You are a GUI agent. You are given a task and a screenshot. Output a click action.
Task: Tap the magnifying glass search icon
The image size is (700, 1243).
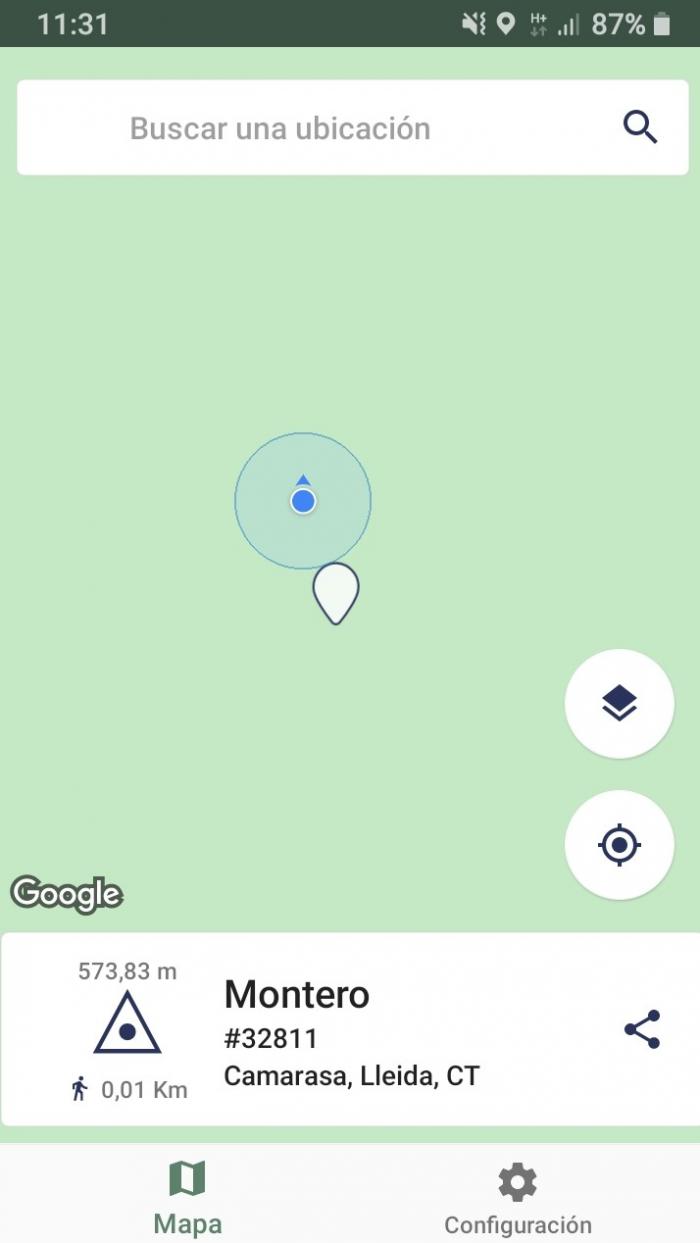coord(640,128)
